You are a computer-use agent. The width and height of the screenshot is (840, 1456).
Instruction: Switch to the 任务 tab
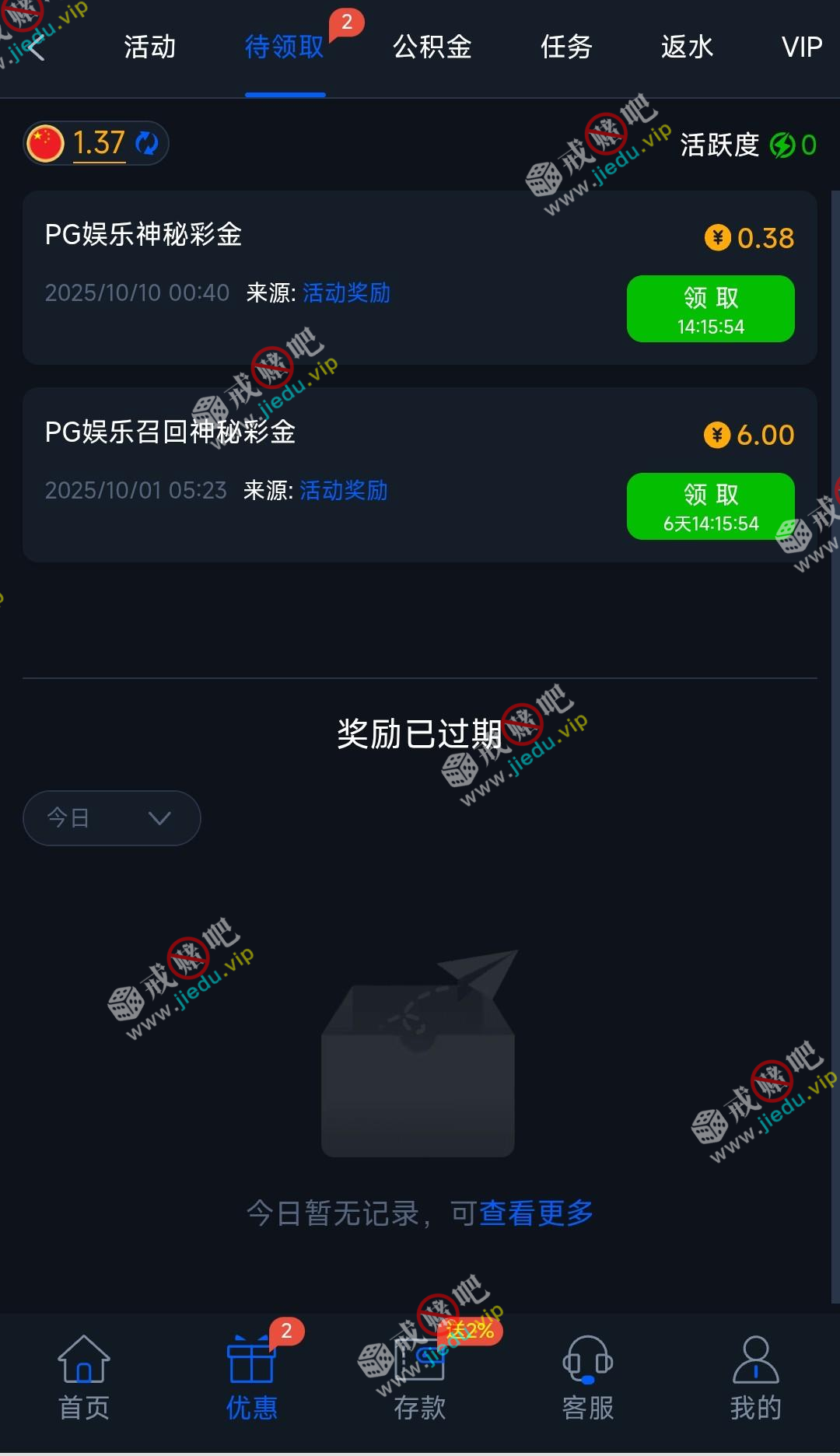566,47
